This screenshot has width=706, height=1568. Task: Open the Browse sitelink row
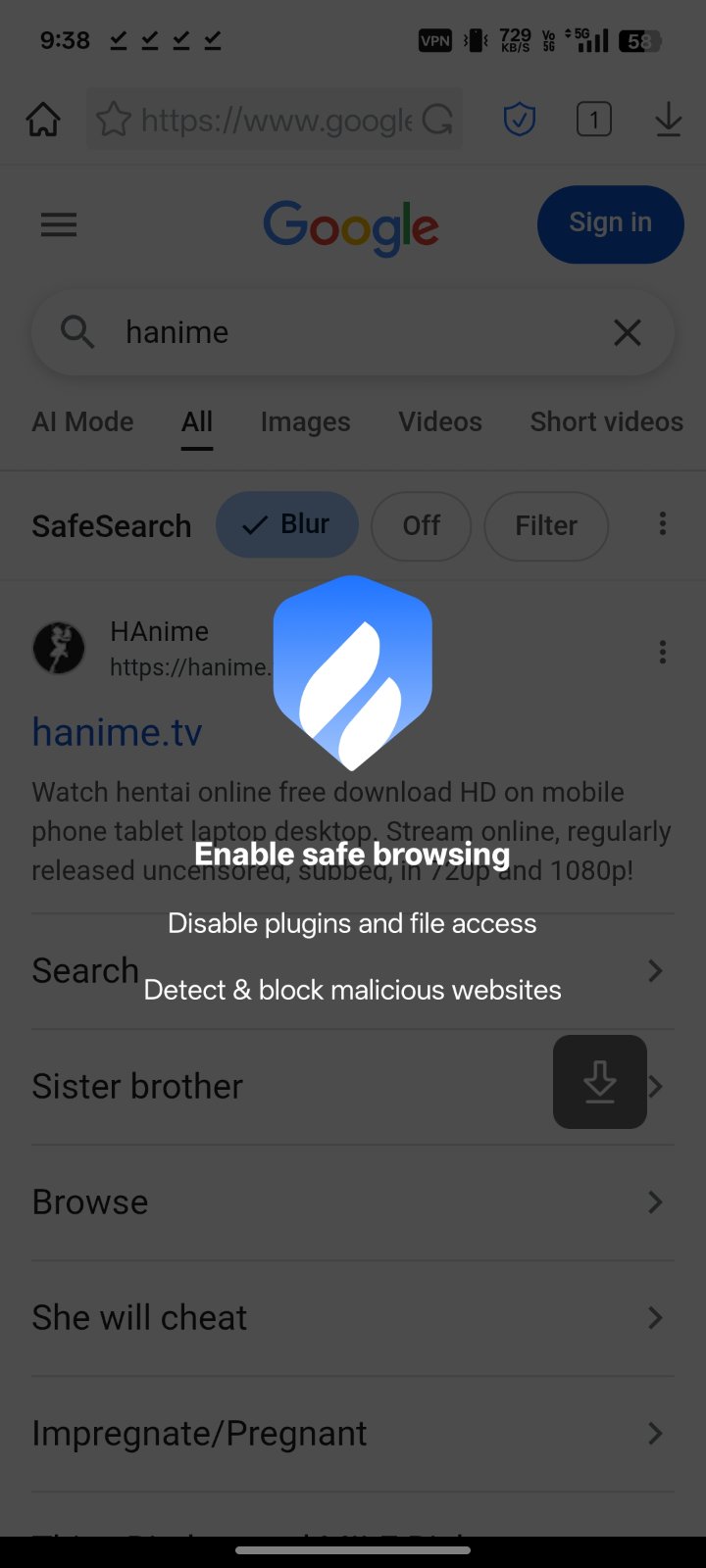pos(353,1202)
